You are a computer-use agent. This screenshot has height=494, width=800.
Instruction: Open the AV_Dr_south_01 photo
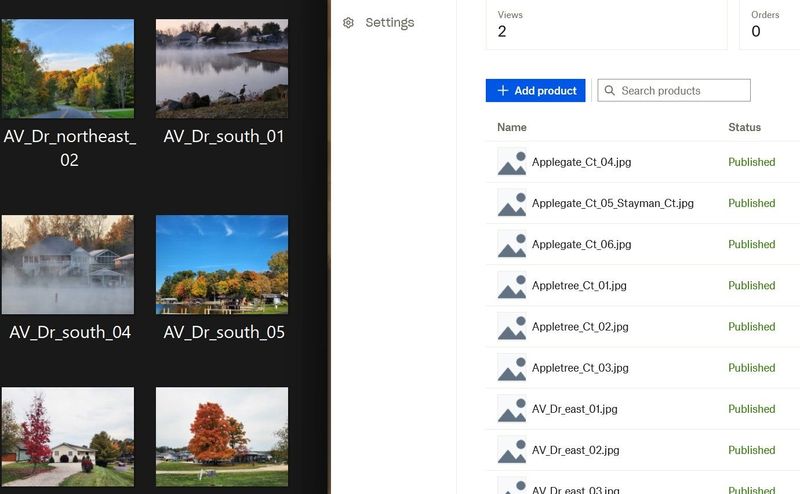pyautogui.click(x=222, y=68)
